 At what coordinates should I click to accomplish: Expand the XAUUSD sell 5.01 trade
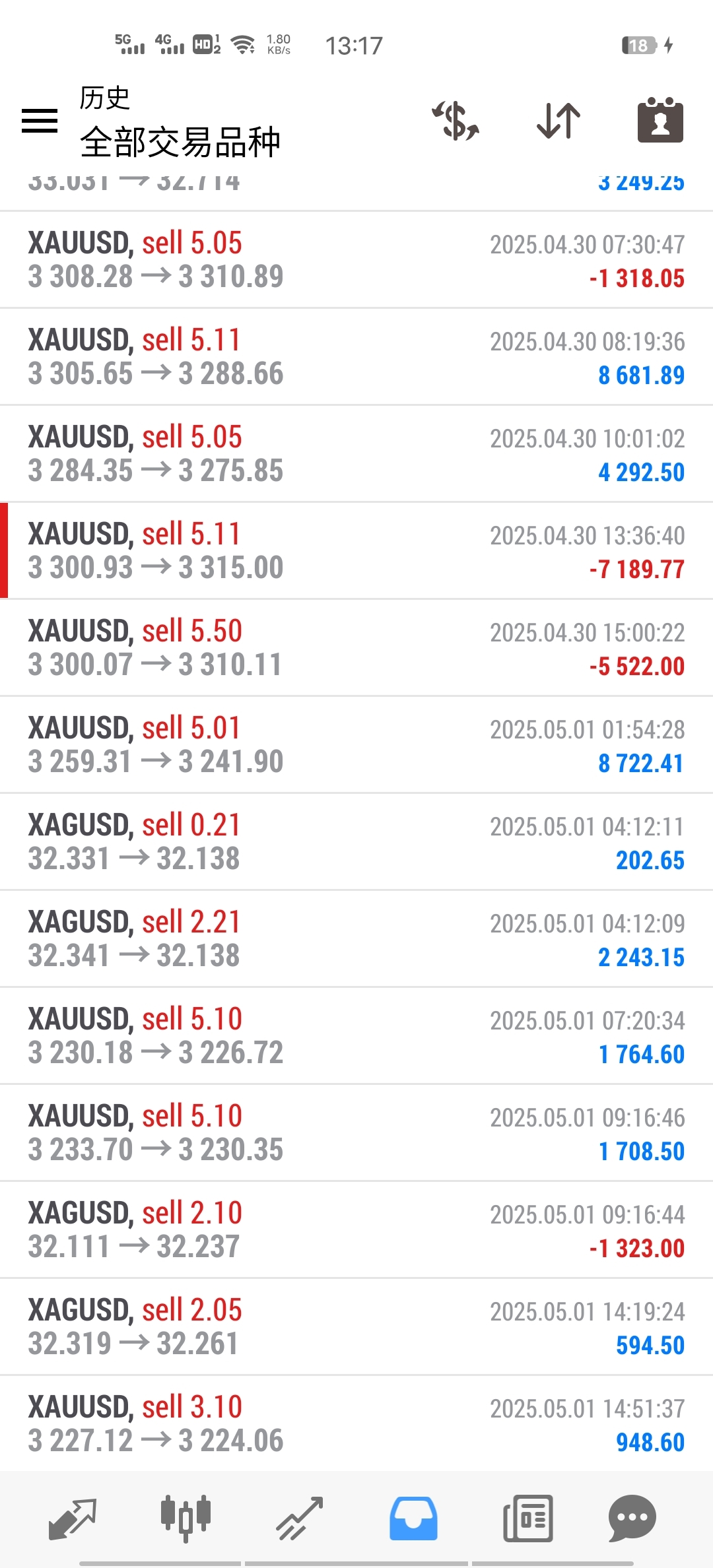(356, 745)
